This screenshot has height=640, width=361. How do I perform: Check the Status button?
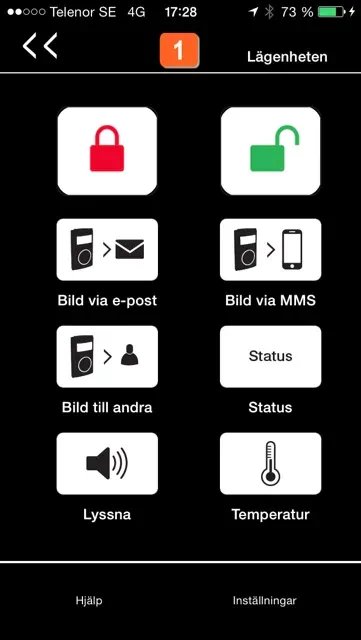[x=270, y=356]
